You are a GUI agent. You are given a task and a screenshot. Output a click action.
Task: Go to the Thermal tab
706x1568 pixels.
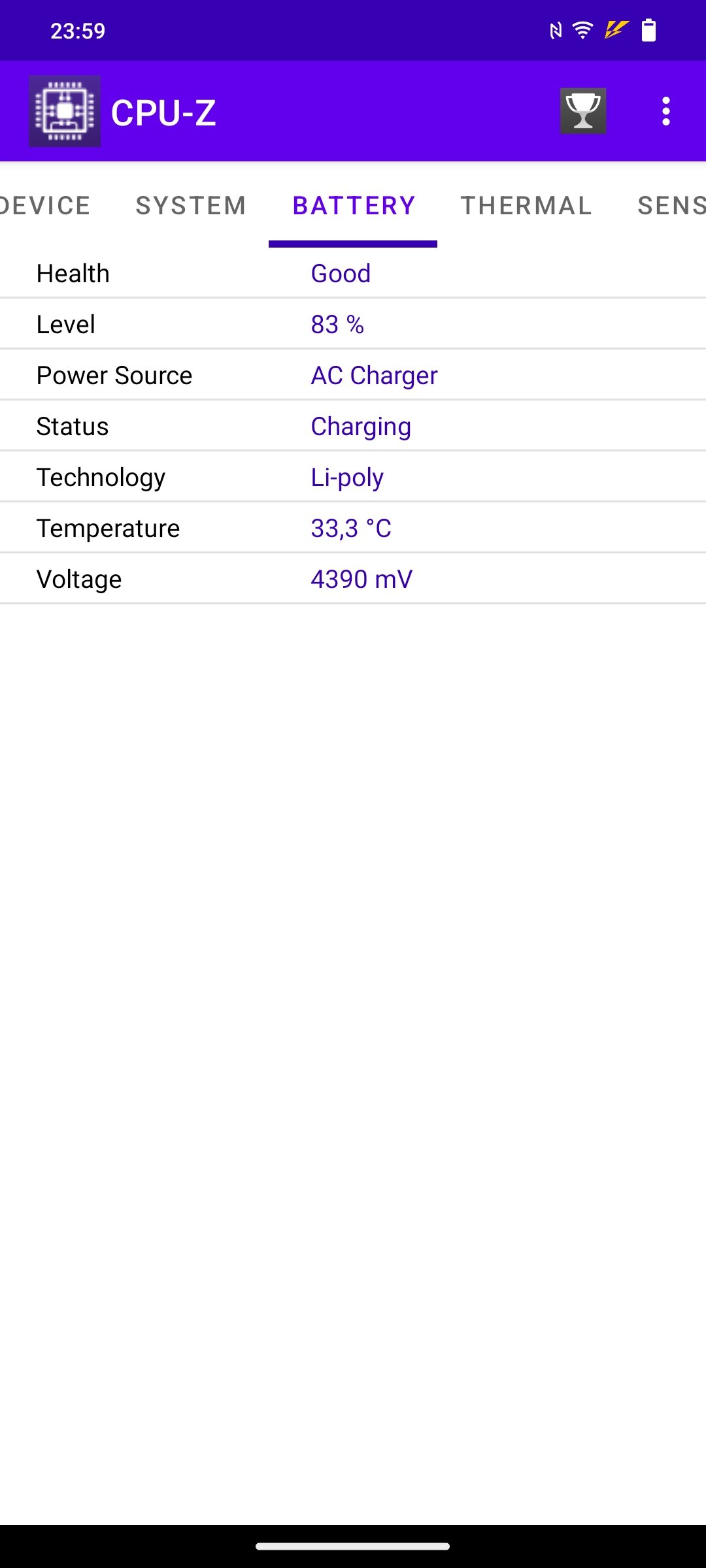[x=526, y=206]
